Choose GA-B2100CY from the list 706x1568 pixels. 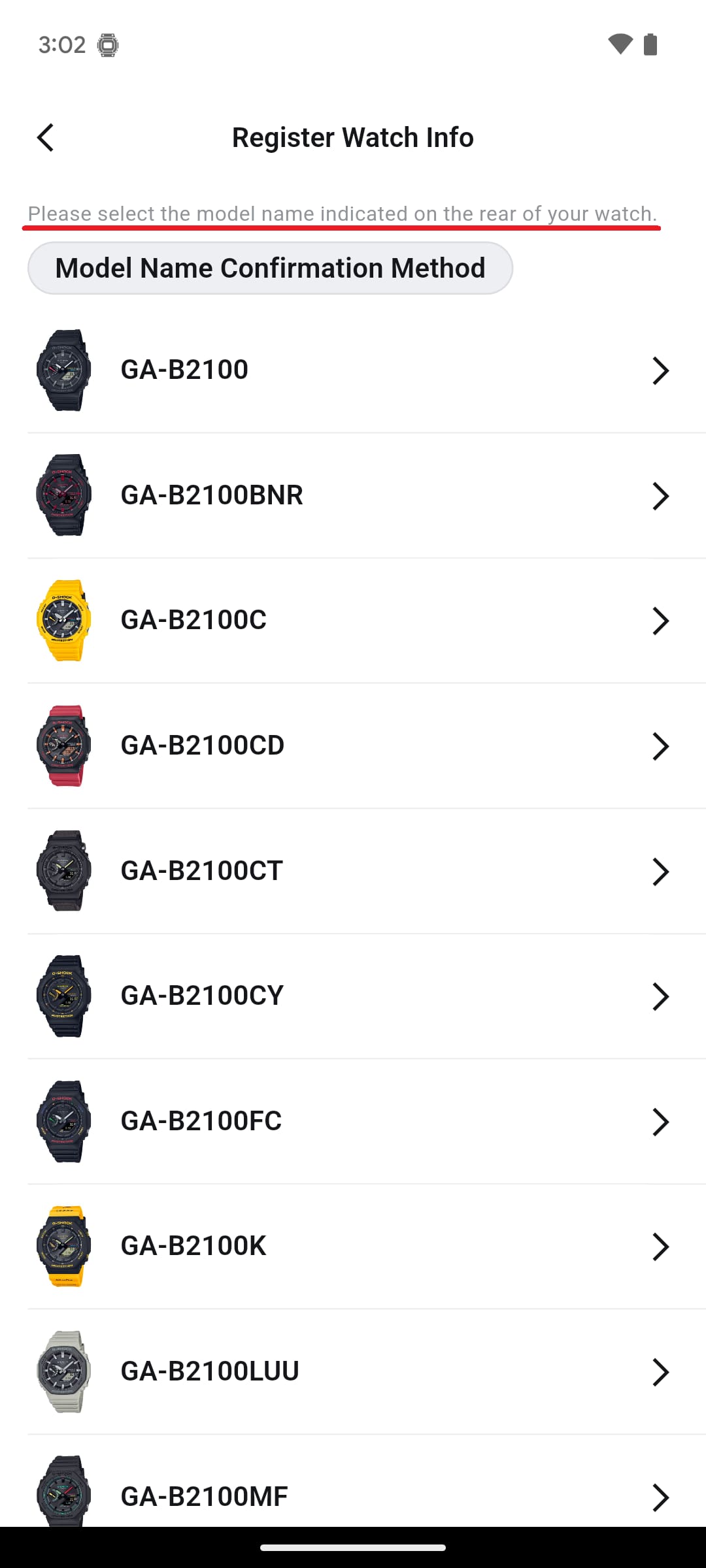(353, 996)
